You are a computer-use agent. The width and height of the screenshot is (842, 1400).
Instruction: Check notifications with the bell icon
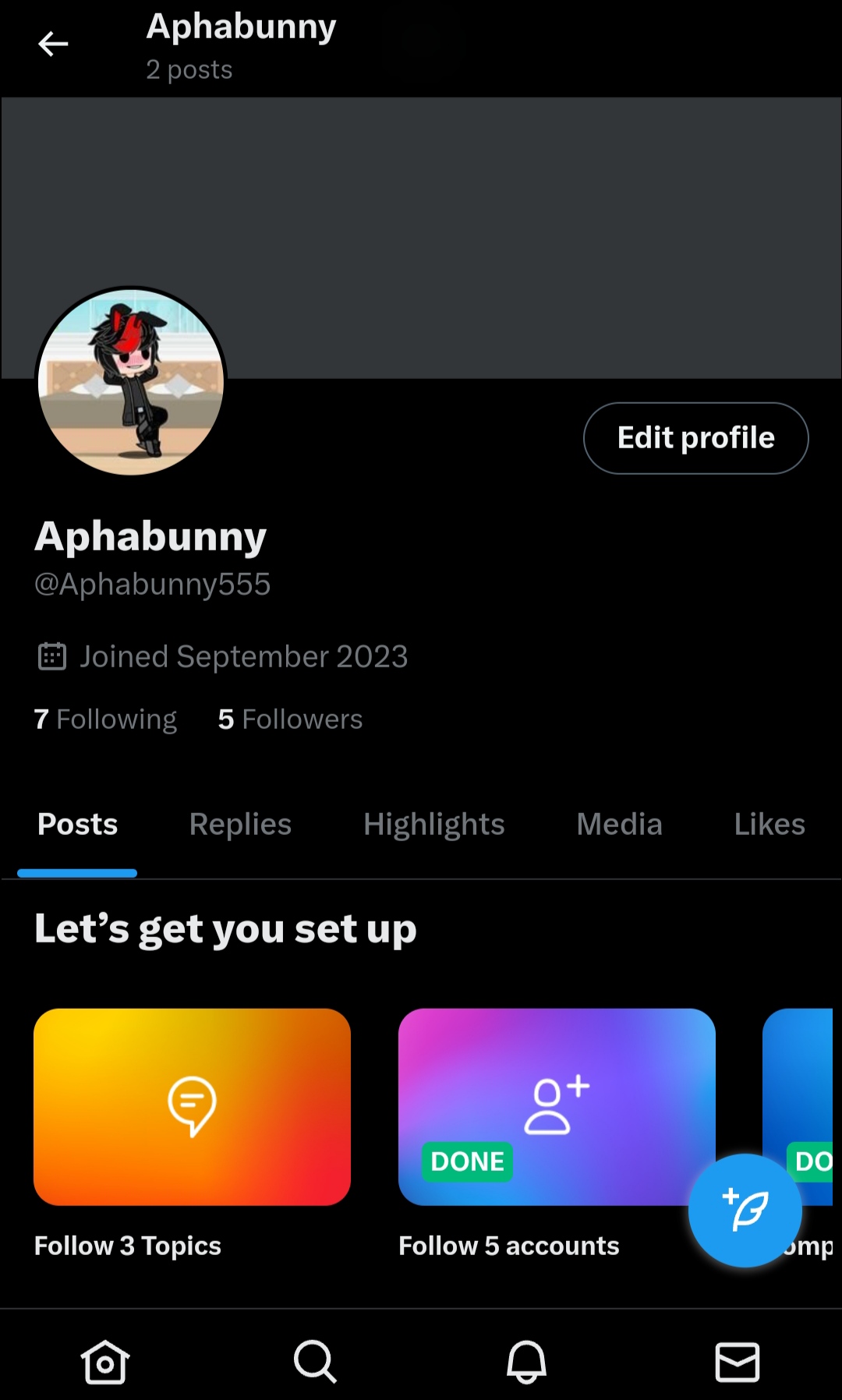pos(526,1363)
